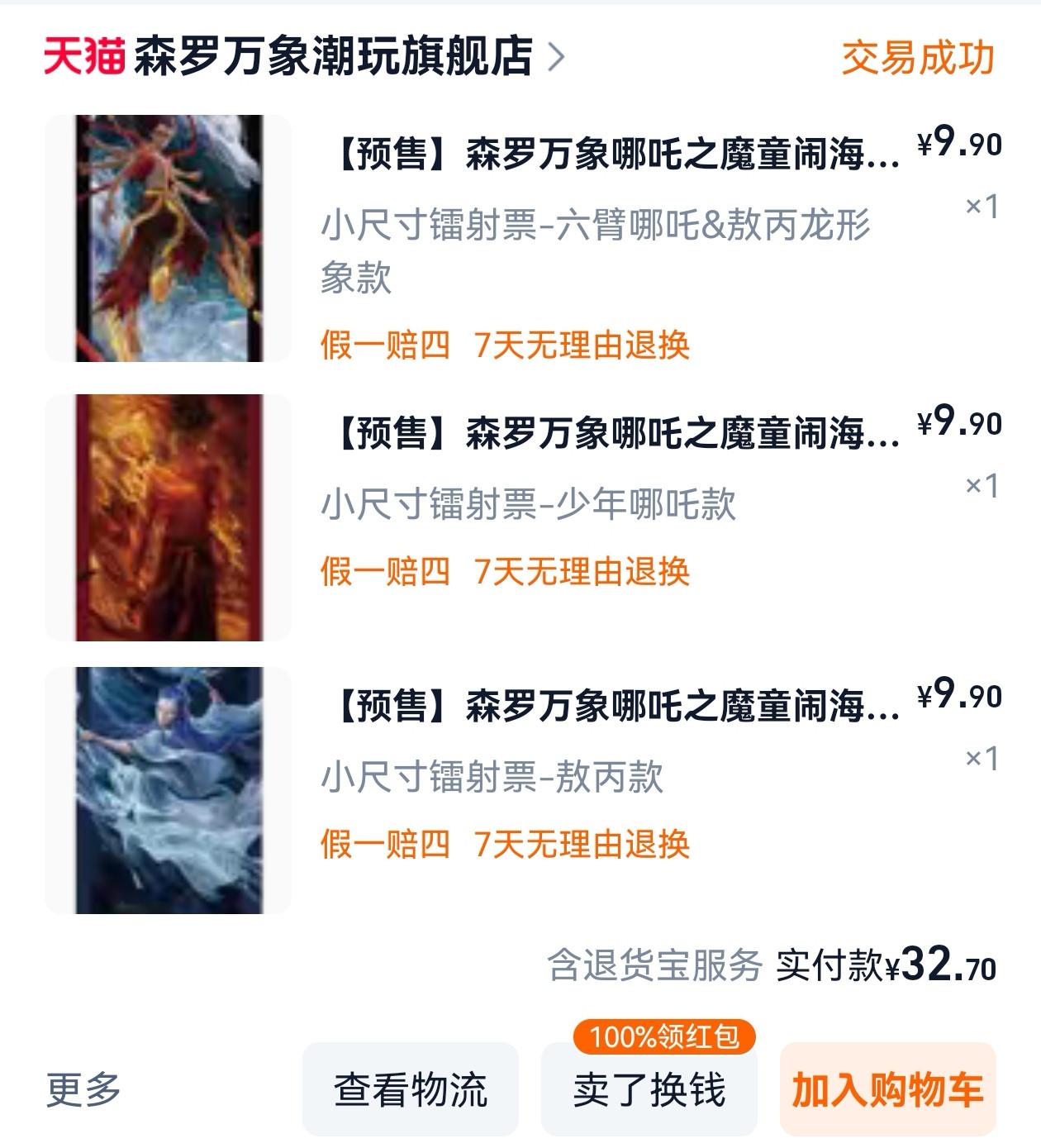Open the 更多 options menu
Screen dimensions: 1041x1148
point(83,1089)
